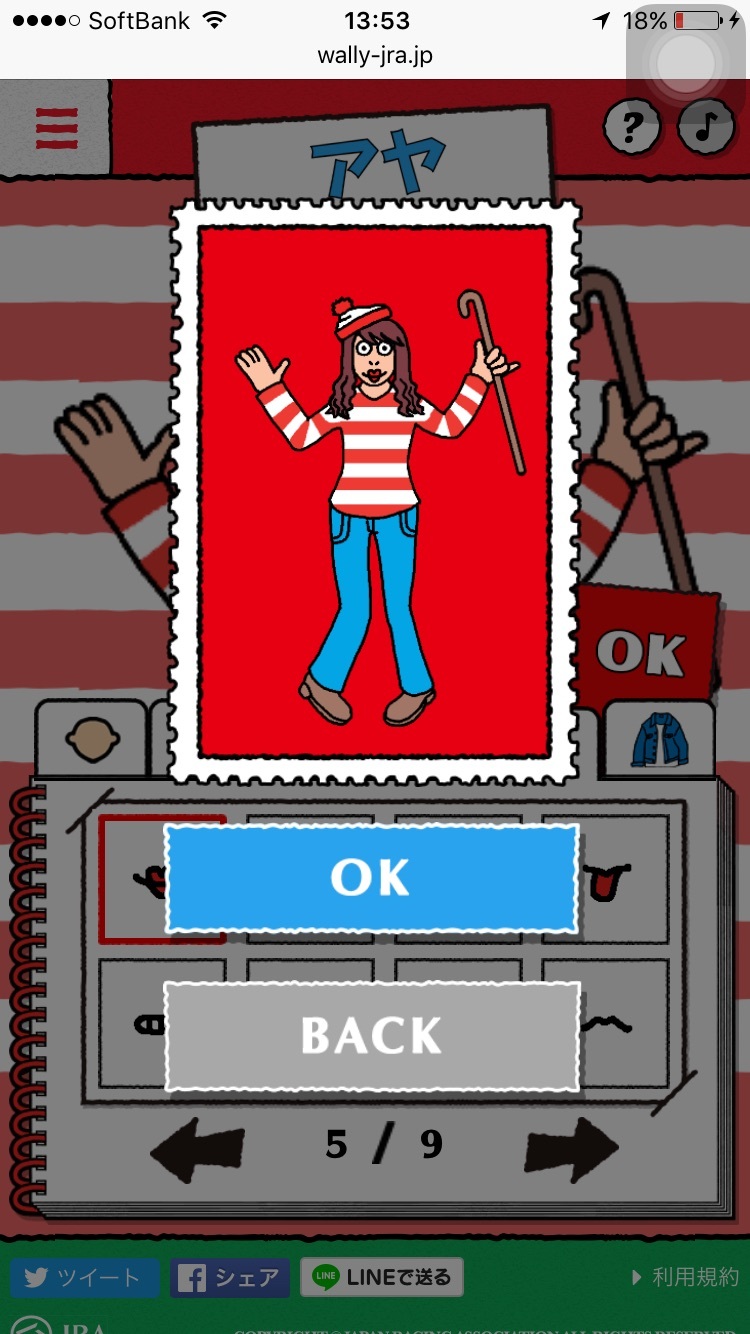
Task: Open the 利用規約 terms link
Action: 686,1277
